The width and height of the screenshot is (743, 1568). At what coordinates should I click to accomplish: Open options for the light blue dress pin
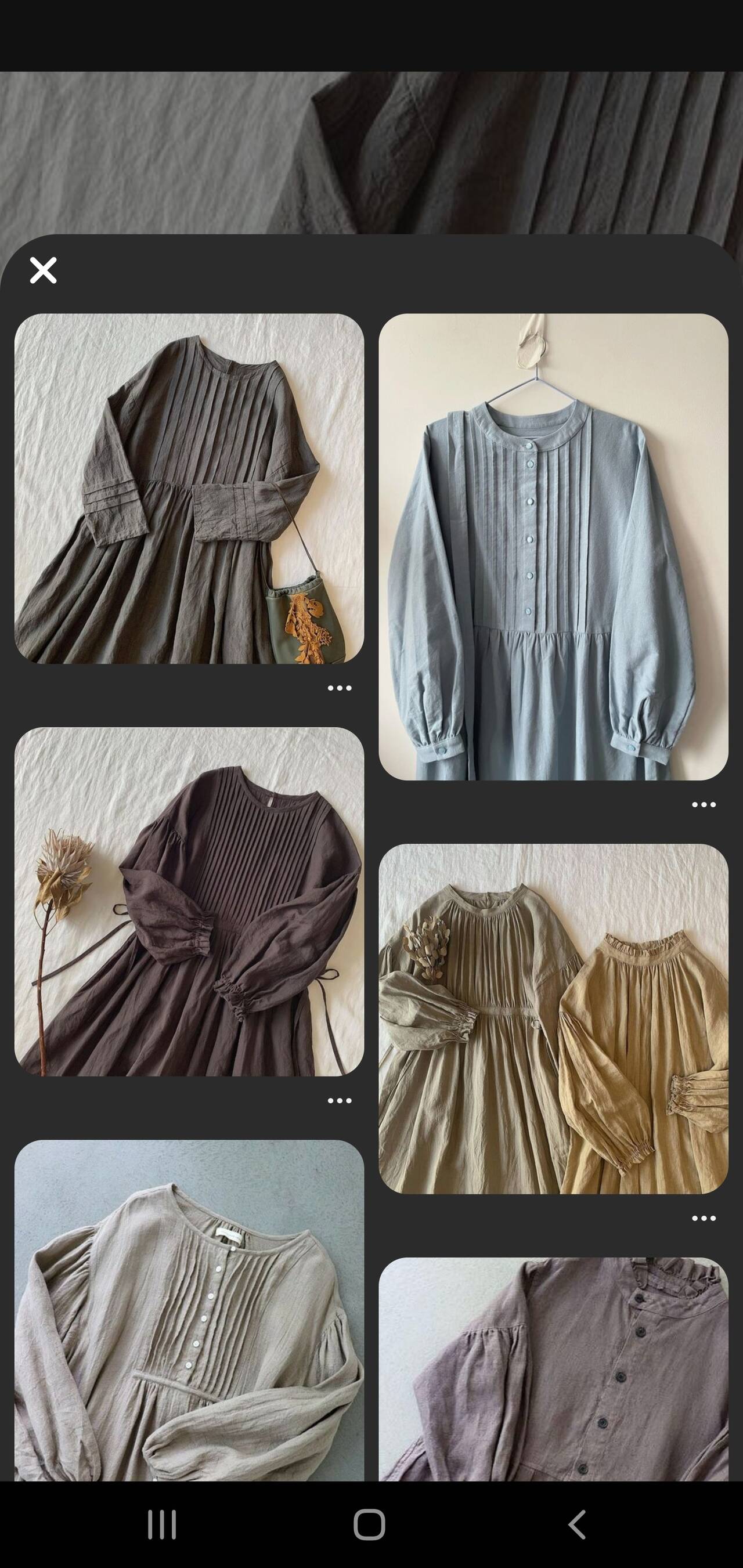point(704,805)
